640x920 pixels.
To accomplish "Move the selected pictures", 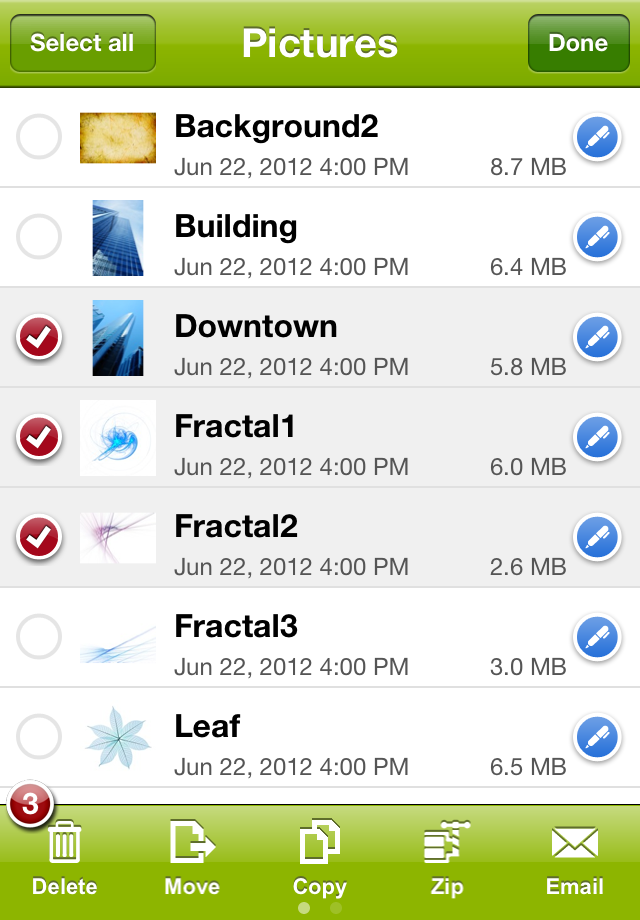I will pos(192,856).
